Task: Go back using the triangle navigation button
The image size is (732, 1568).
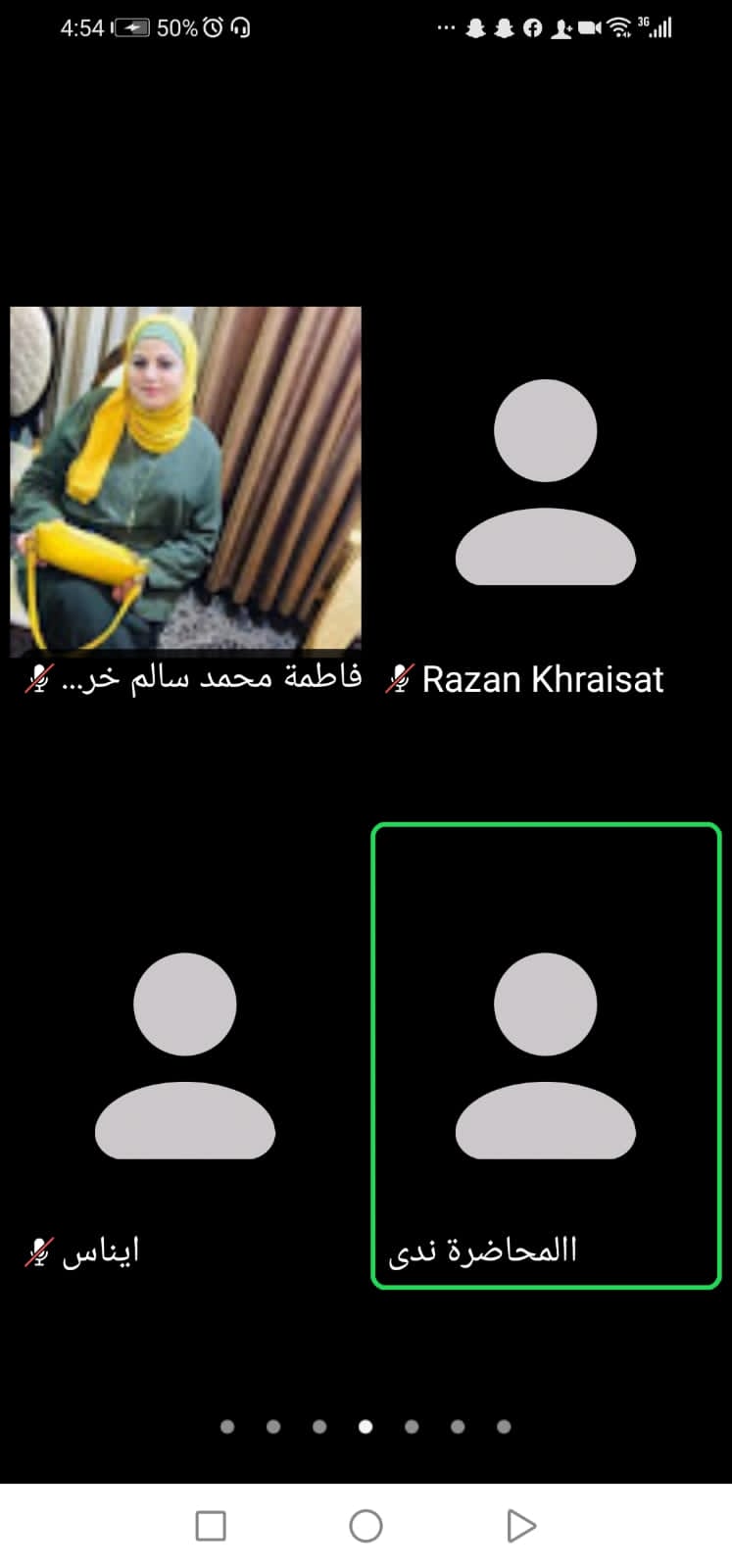Action: click(x=520, y=1526)
